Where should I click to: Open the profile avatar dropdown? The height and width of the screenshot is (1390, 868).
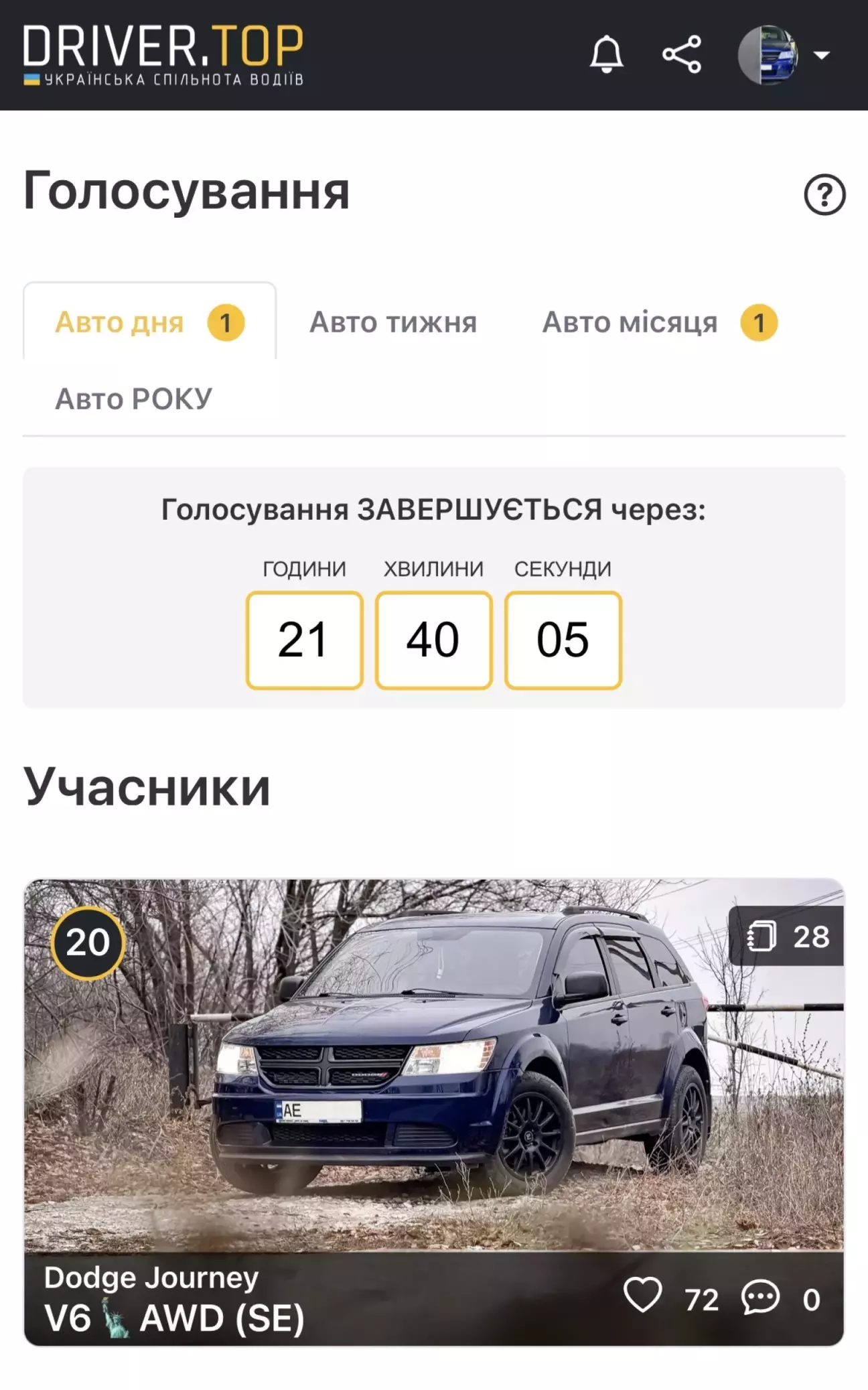(783, 55)
